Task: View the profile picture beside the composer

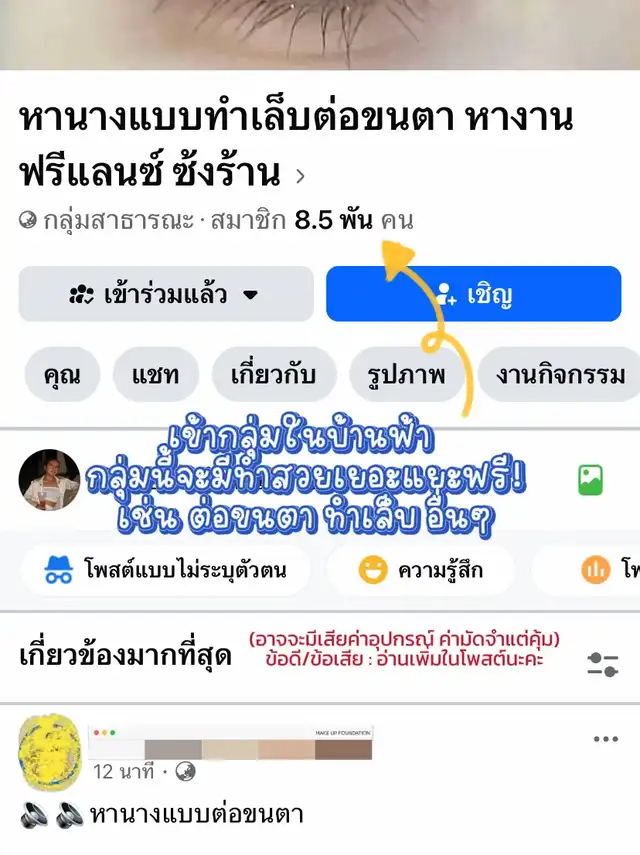Action: pyautogui.click(x=49, y=480)
